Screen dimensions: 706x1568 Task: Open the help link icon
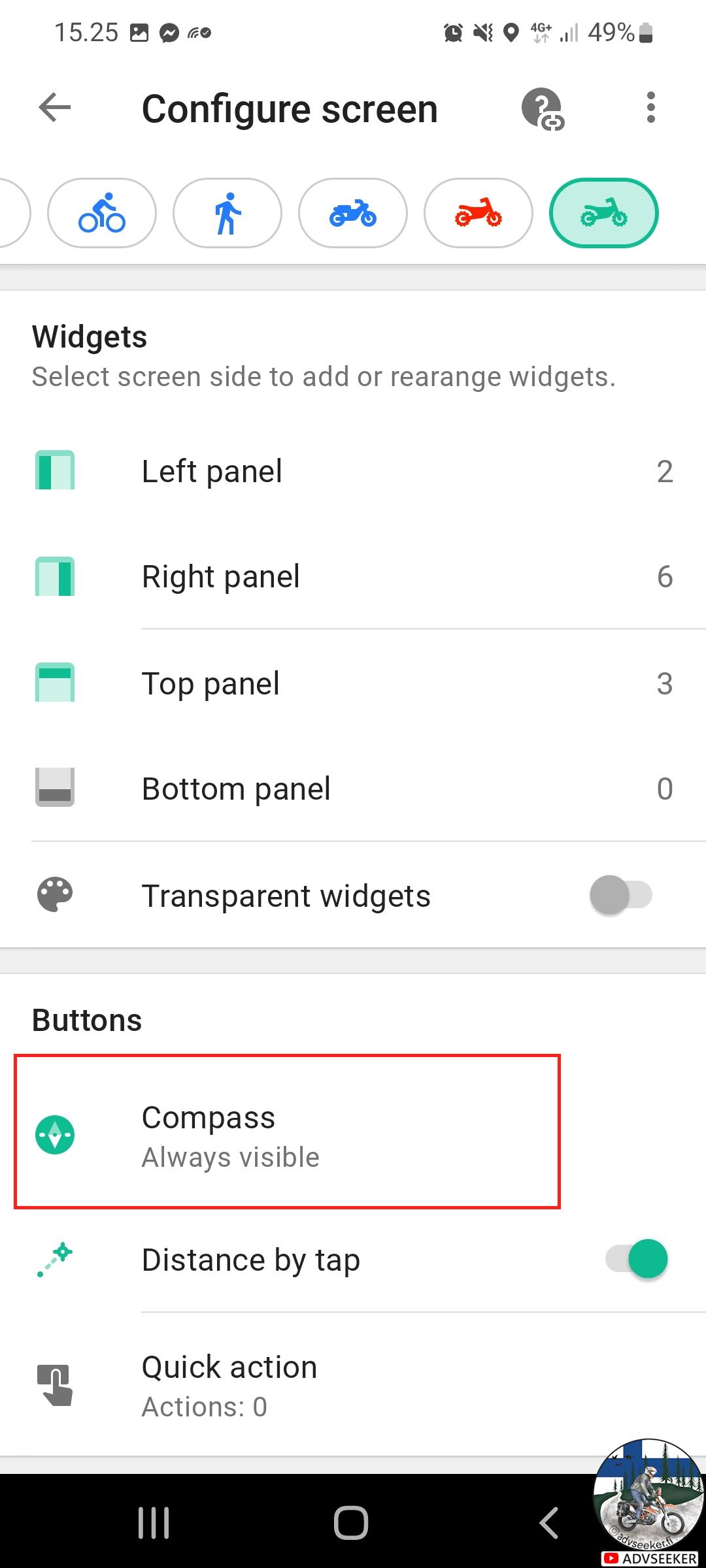(543, 109)
